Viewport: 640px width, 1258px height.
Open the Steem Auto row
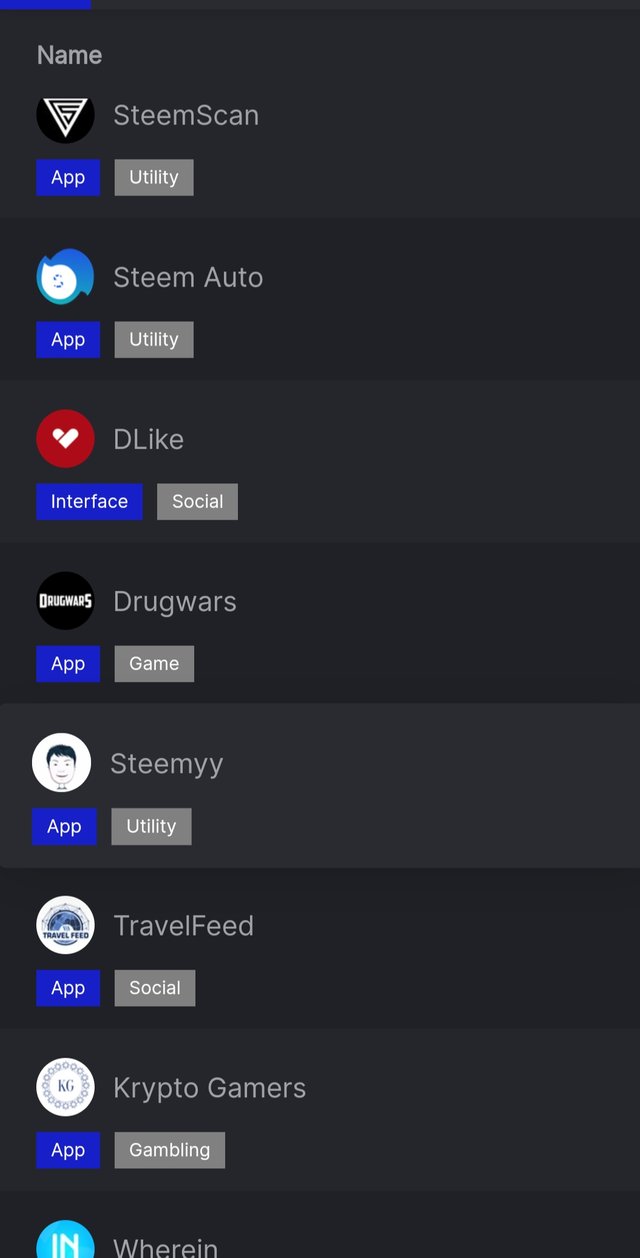tap(188, 278)
